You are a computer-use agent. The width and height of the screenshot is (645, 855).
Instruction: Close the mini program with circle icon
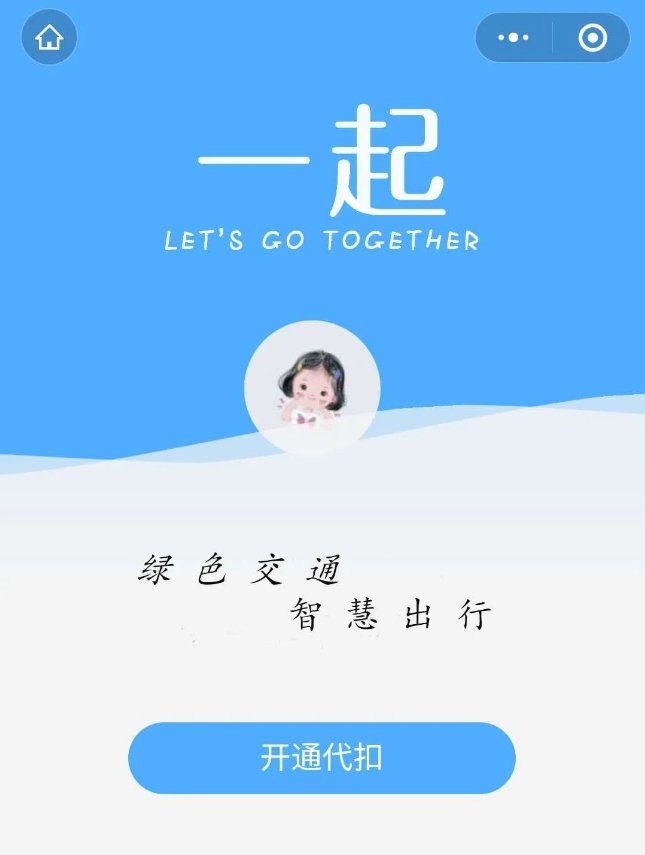pos(592,38)
